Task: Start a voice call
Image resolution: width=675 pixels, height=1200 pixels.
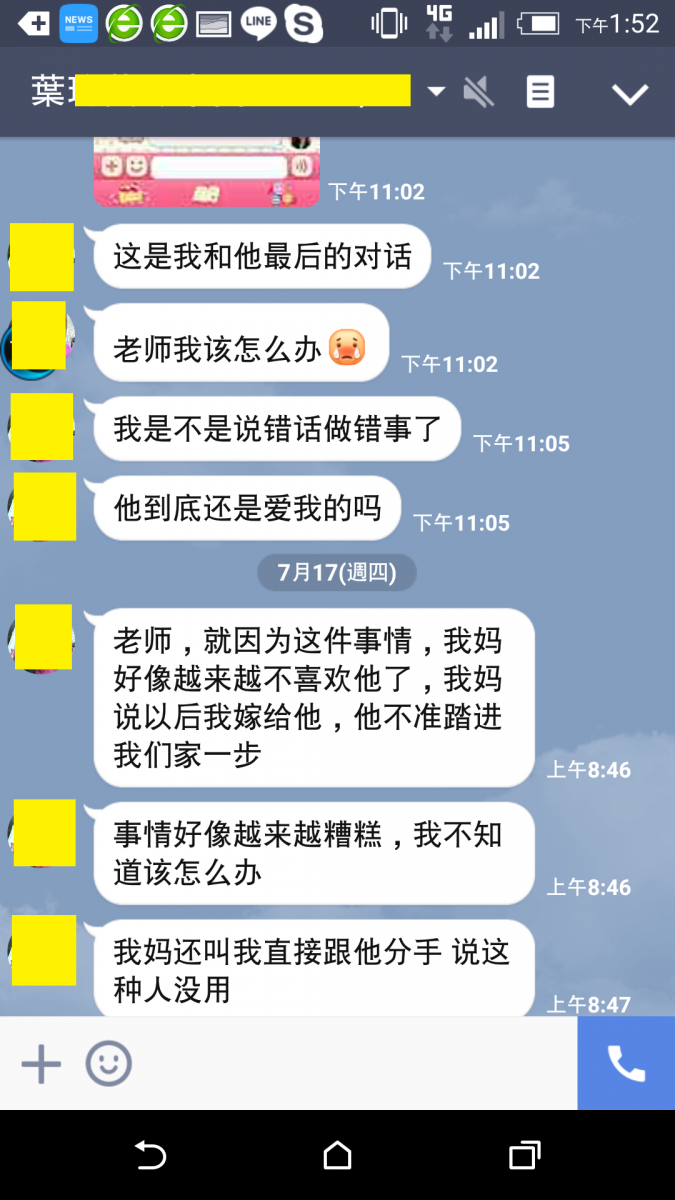Action: [x=626, y=1064]
